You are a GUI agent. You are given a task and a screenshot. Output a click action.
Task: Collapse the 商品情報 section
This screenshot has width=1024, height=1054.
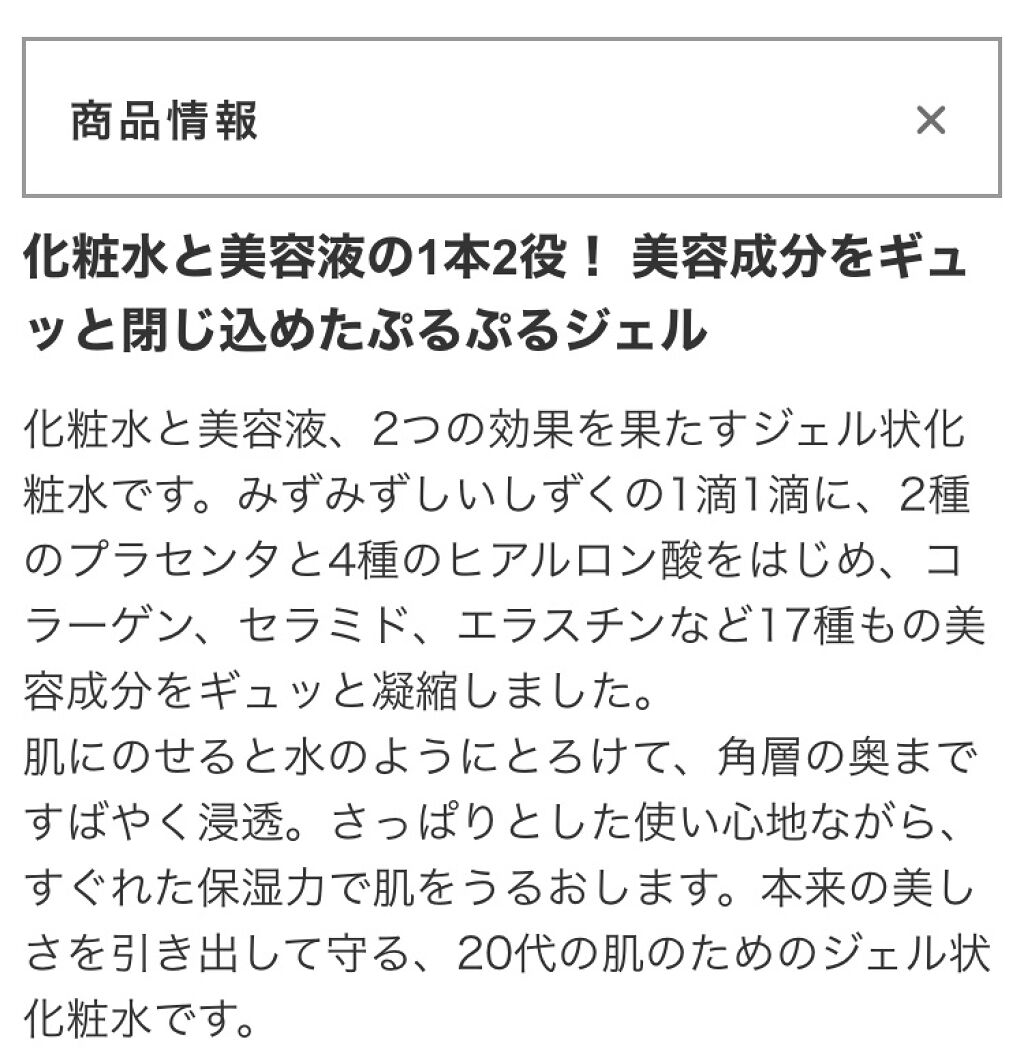[930, 121]
